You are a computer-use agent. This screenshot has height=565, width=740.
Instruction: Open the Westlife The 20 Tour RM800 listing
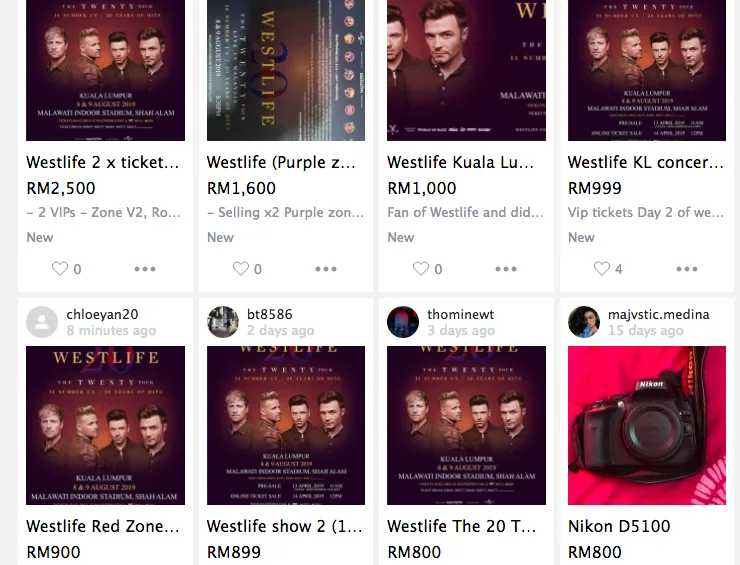tap(466, 425)
